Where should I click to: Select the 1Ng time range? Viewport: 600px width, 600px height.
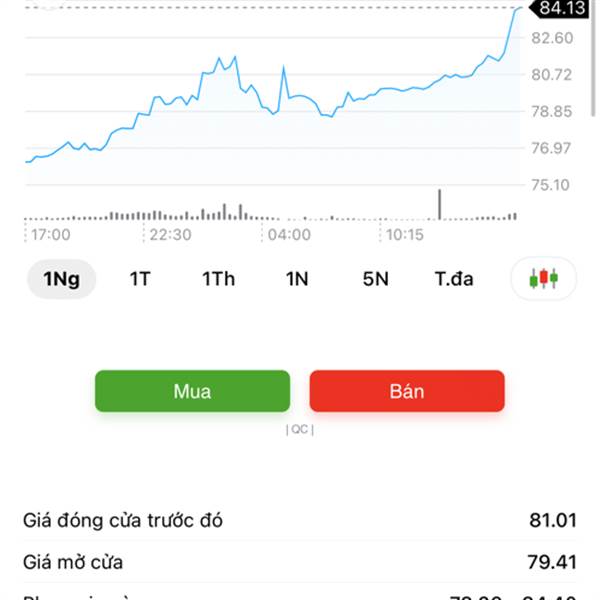point(61,279)
